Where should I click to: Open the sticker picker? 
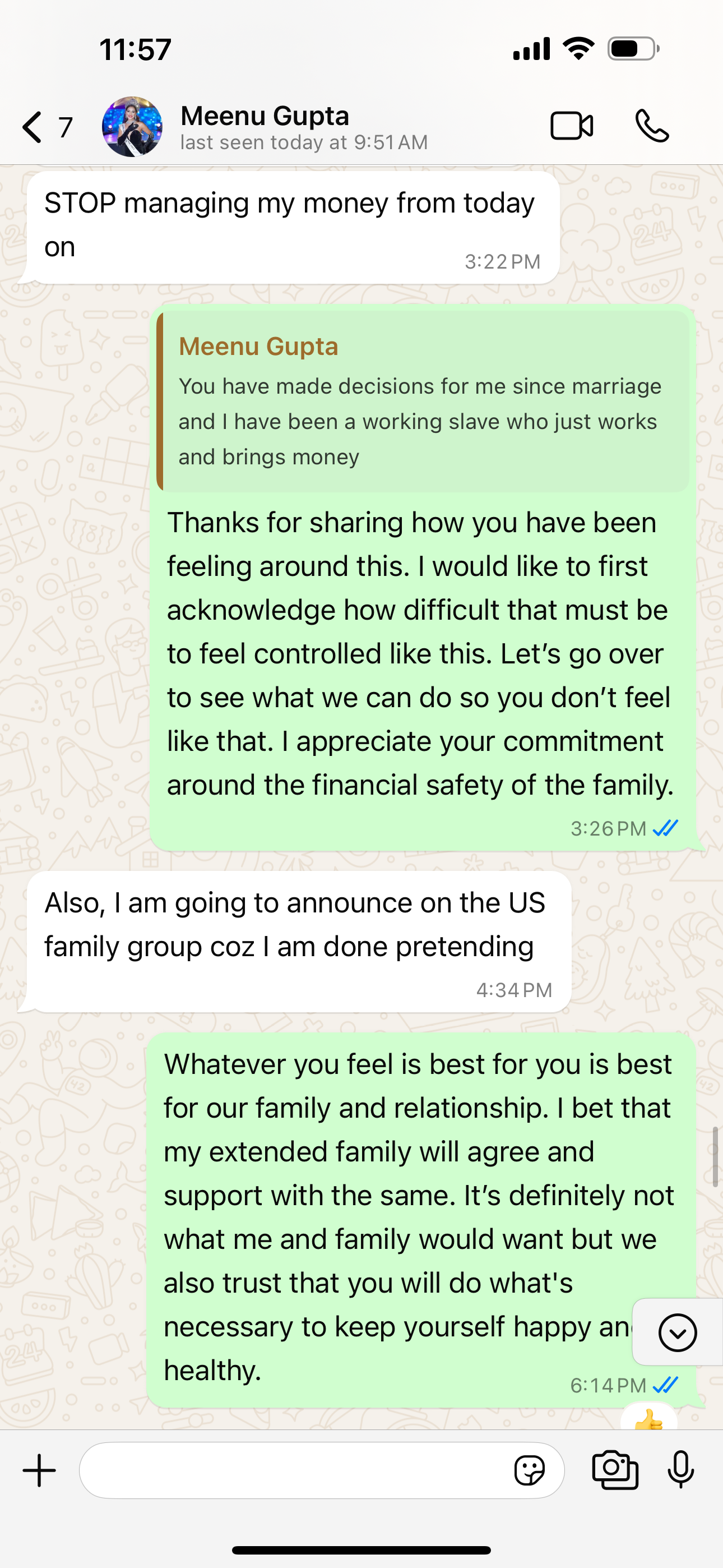(529, 1470)
